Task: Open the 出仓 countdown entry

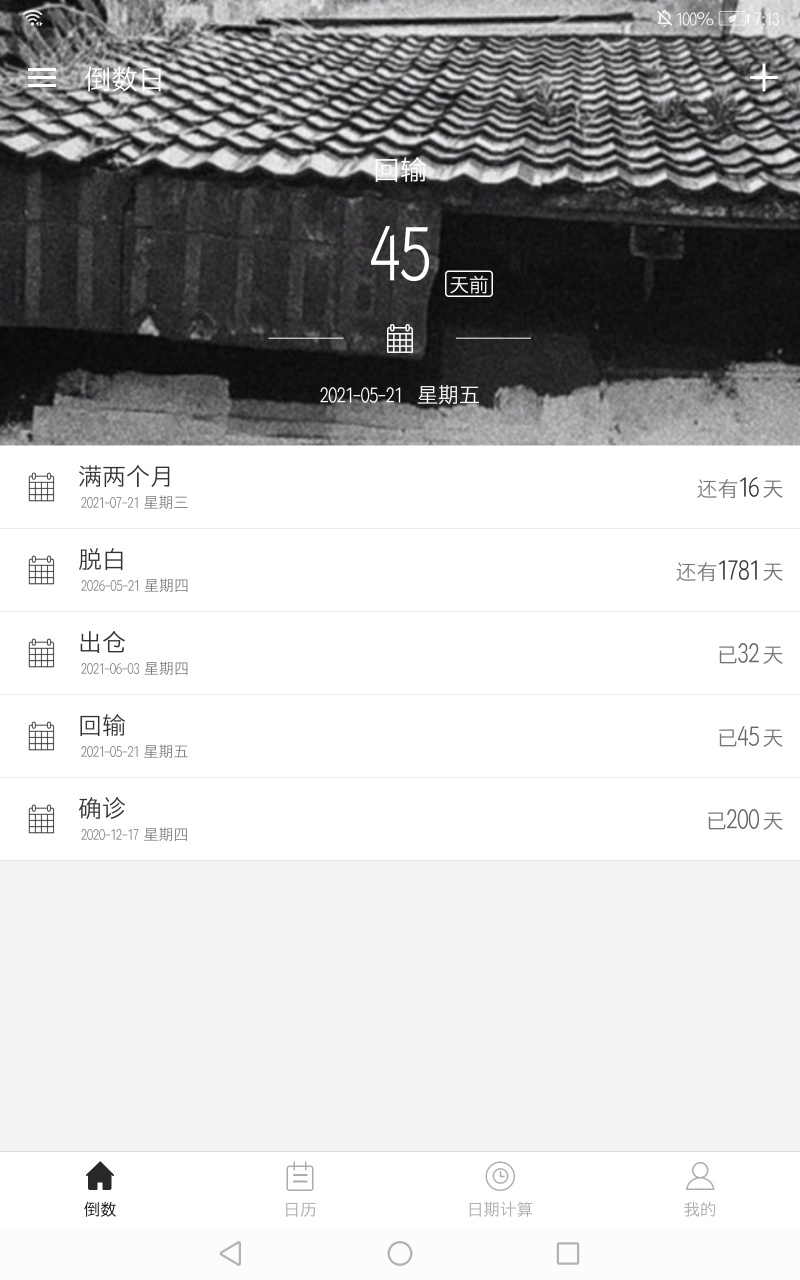Action: click(x=400, y=653)
